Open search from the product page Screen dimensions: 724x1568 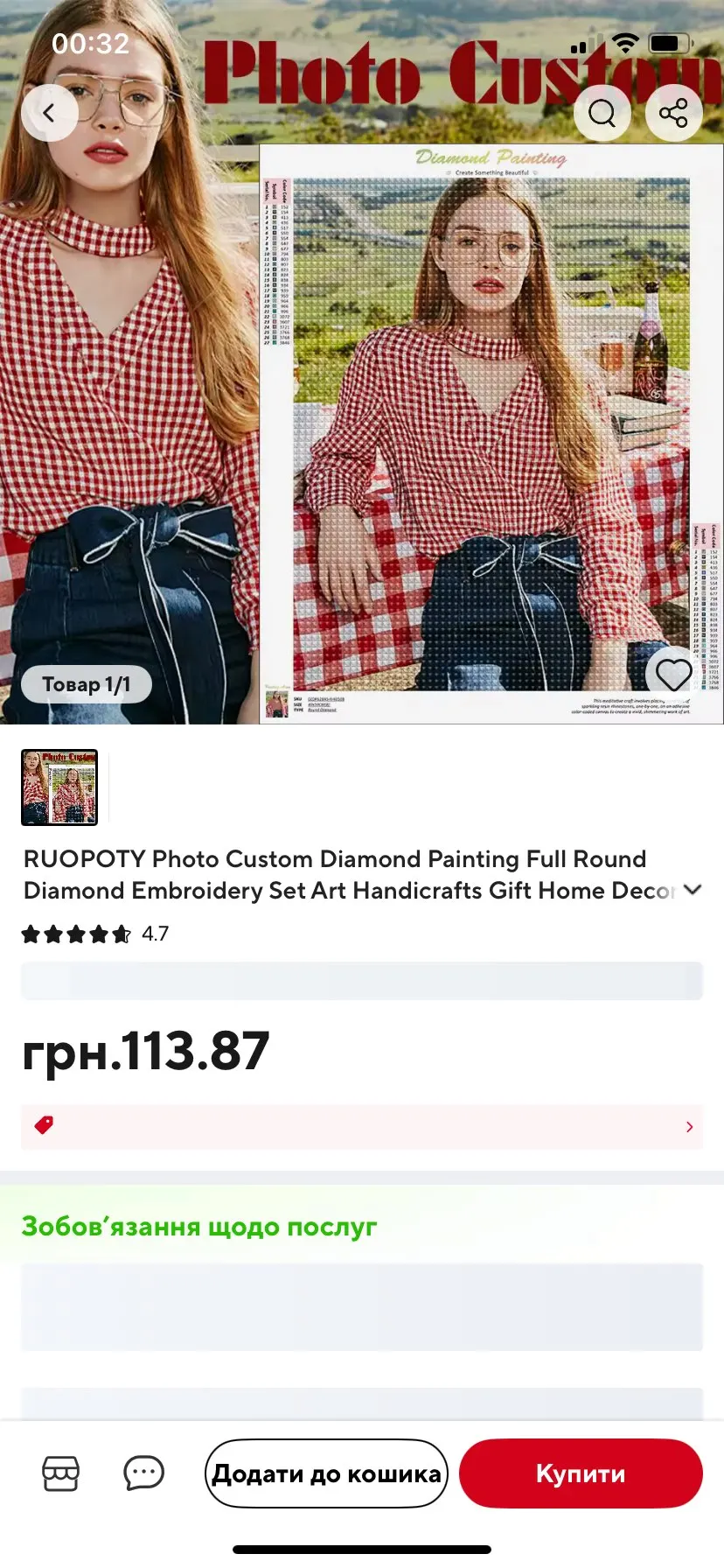coord(602,113)
